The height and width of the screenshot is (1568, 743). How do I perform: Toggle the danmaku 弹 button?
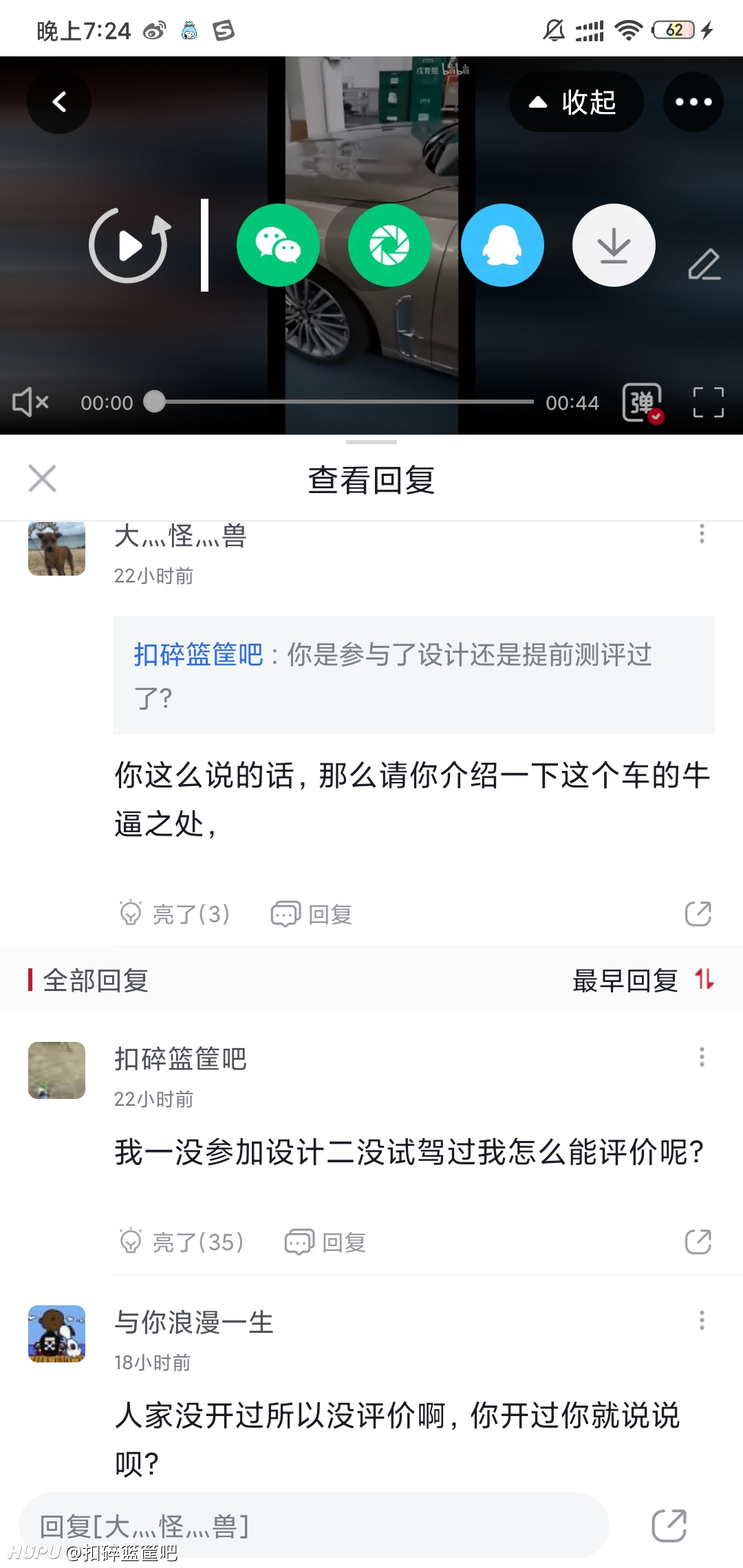643,402
